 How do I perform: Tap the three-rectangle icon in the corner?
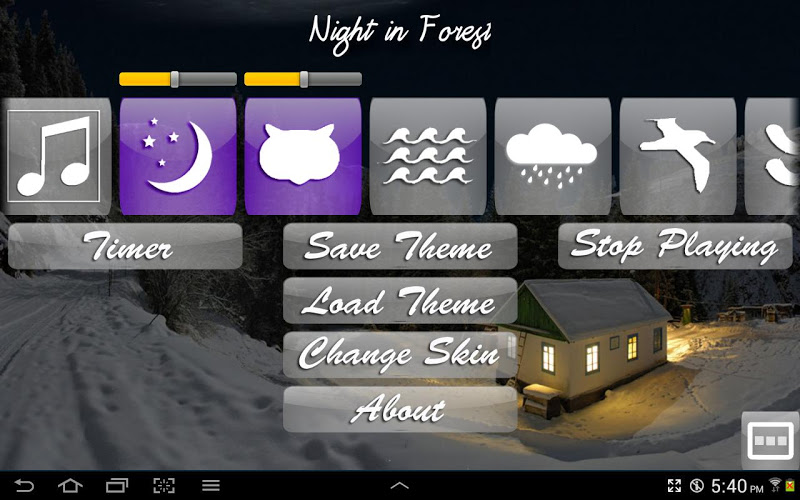769,441
